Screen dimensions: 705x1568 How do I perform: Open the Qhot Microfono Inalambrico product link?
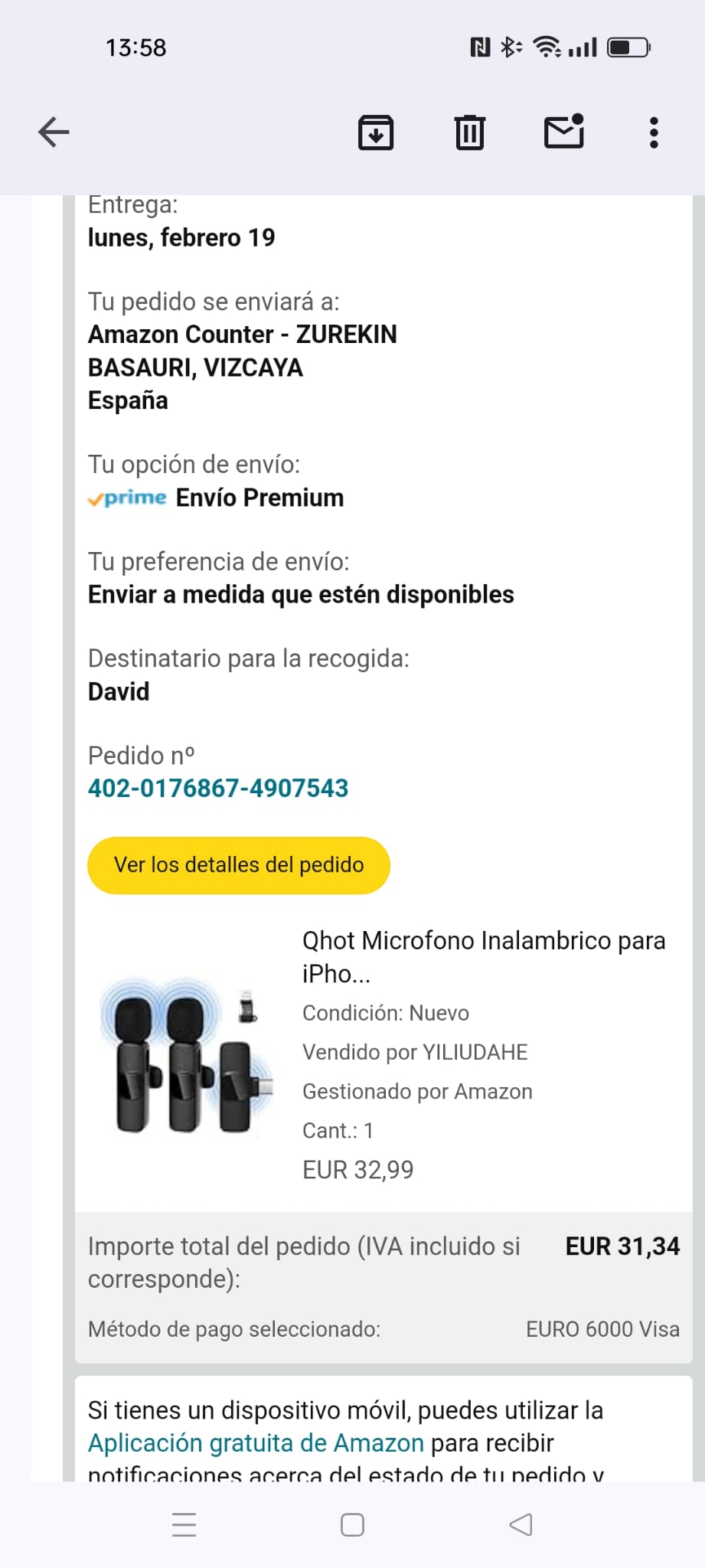[483, 956]
